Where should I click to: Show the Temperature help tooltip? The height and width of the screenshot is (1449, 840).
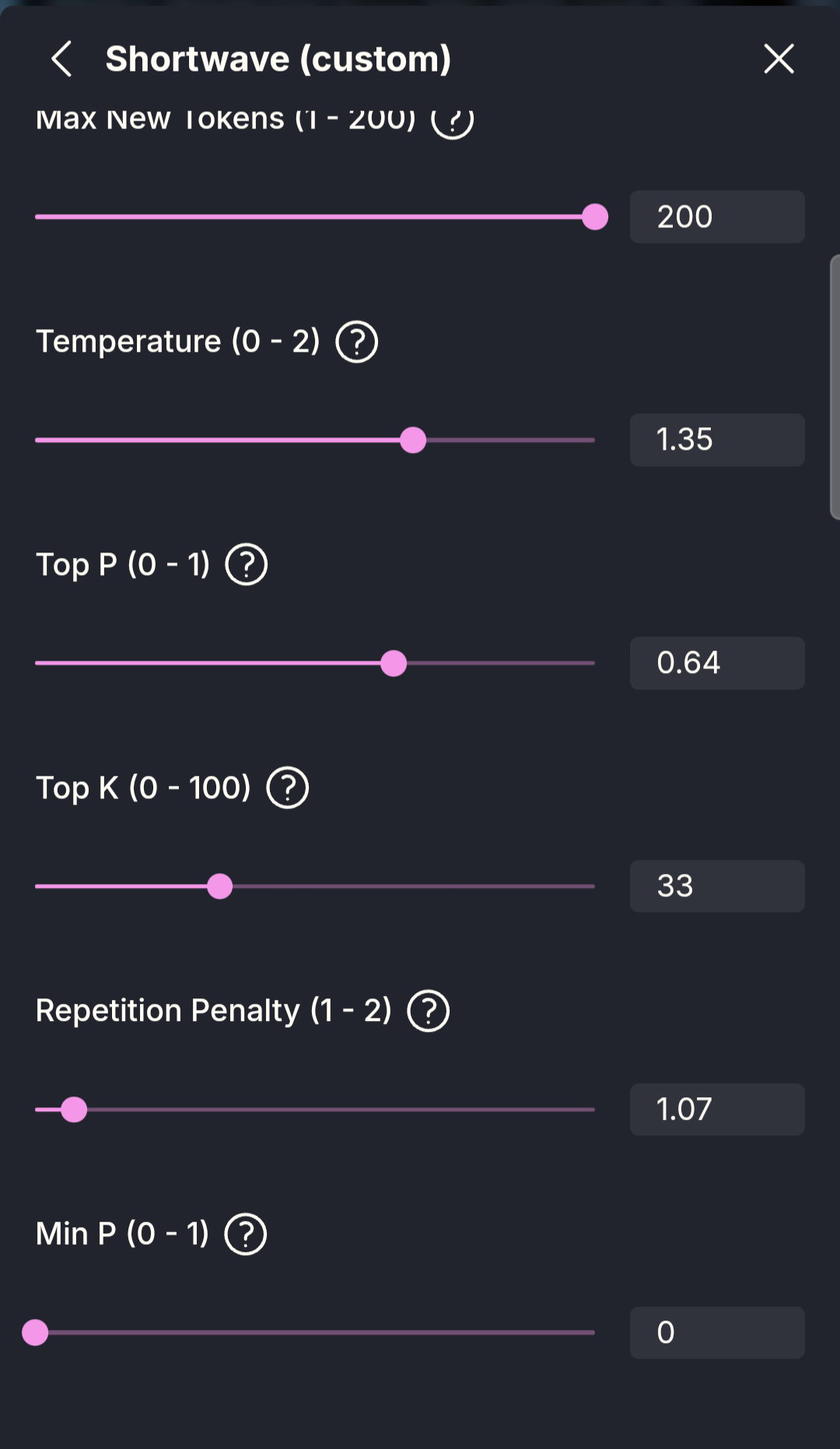357,342
